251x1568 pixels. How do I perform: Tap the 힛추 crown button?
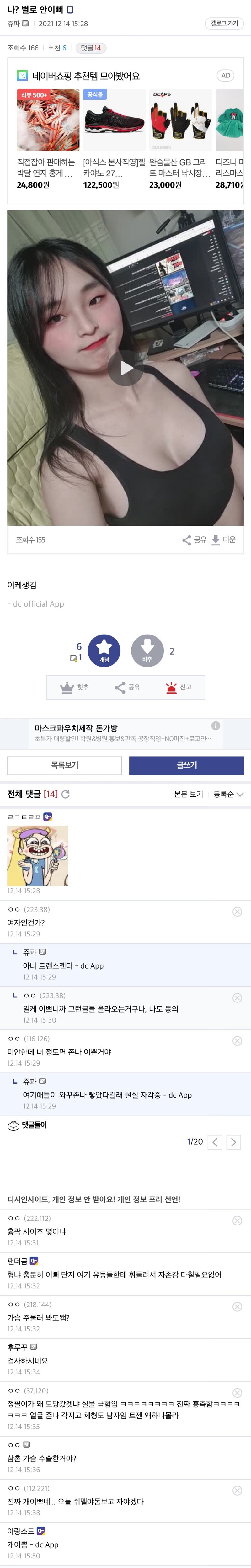75,687
